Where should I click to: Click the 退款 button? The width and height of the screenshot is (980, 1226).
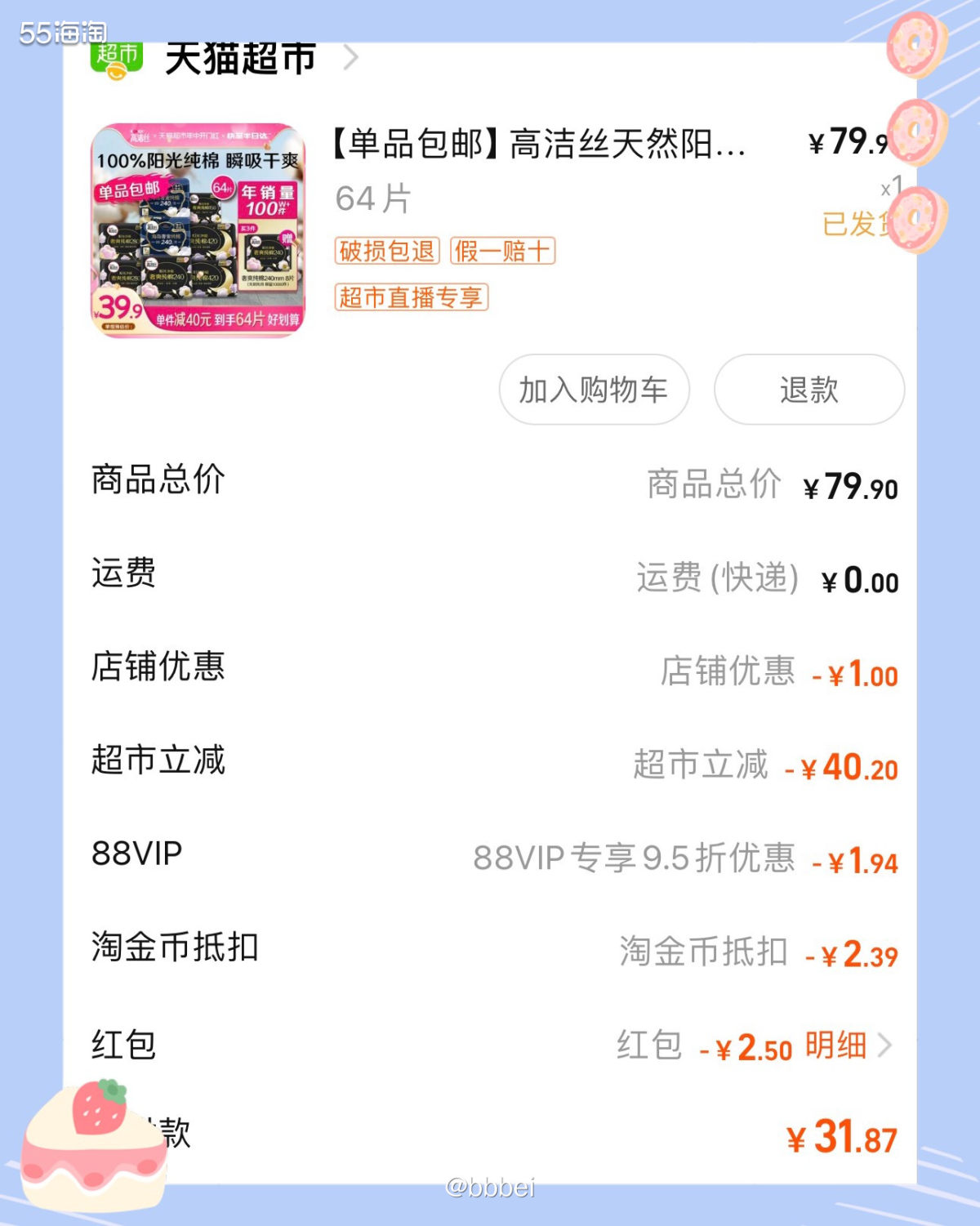coord(808,390)
